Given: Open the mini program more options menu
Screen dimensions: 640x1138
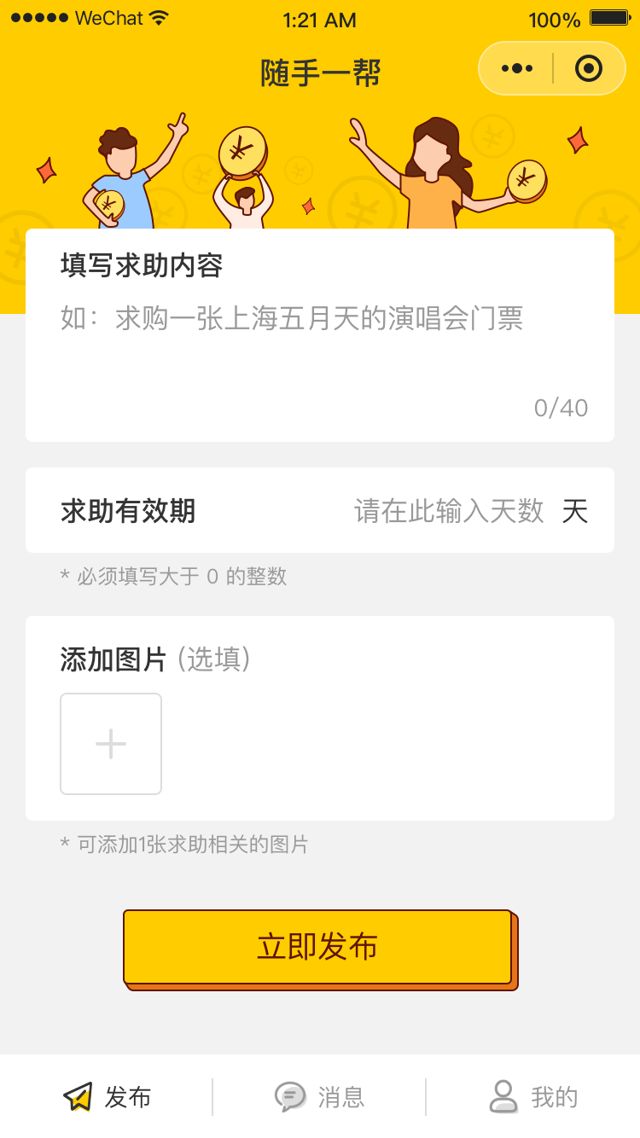Looking at the screenshot, I should pyautogui.click(x=517, y=69).
